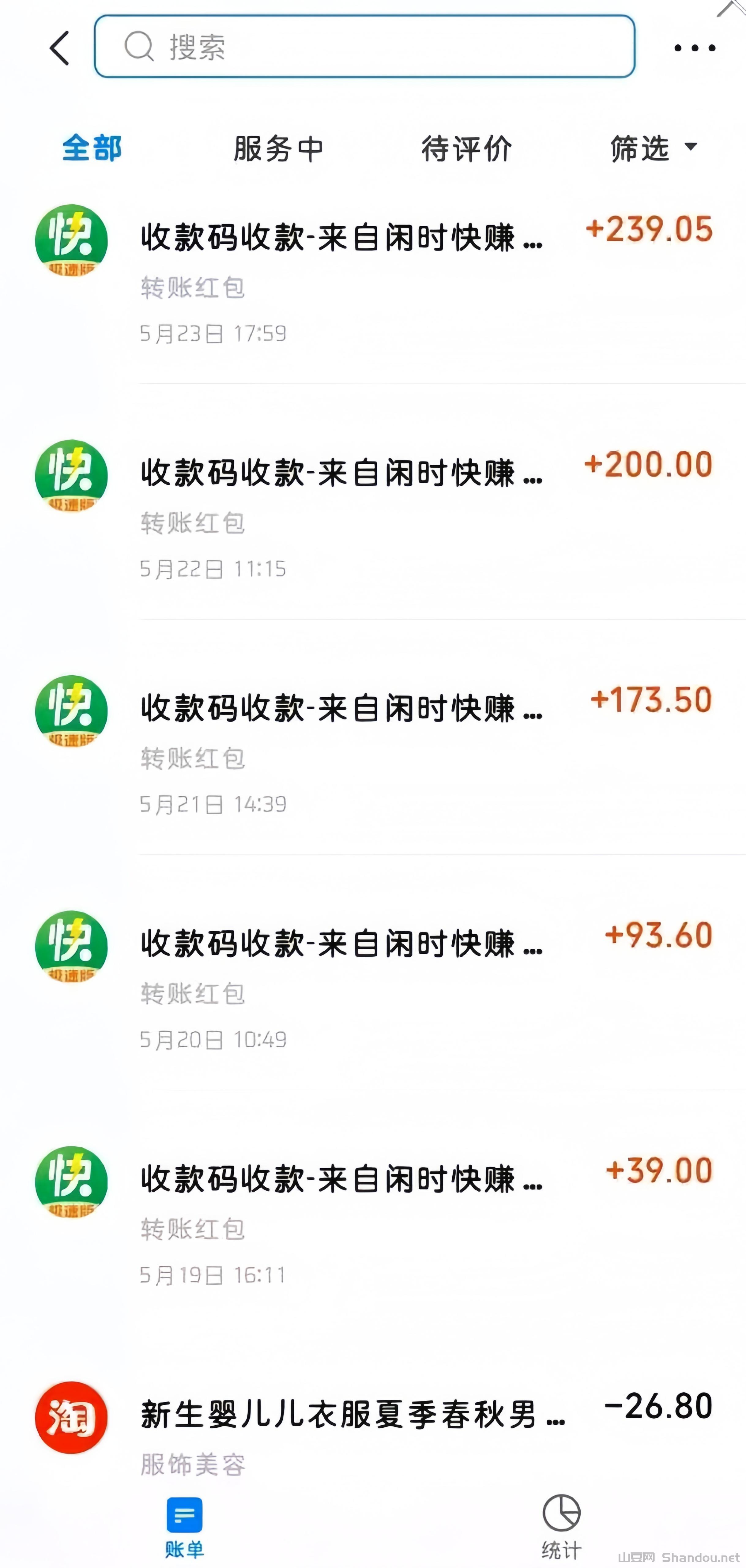
Task: Open the three-dot overflow menu
Action: pos(694,48)
